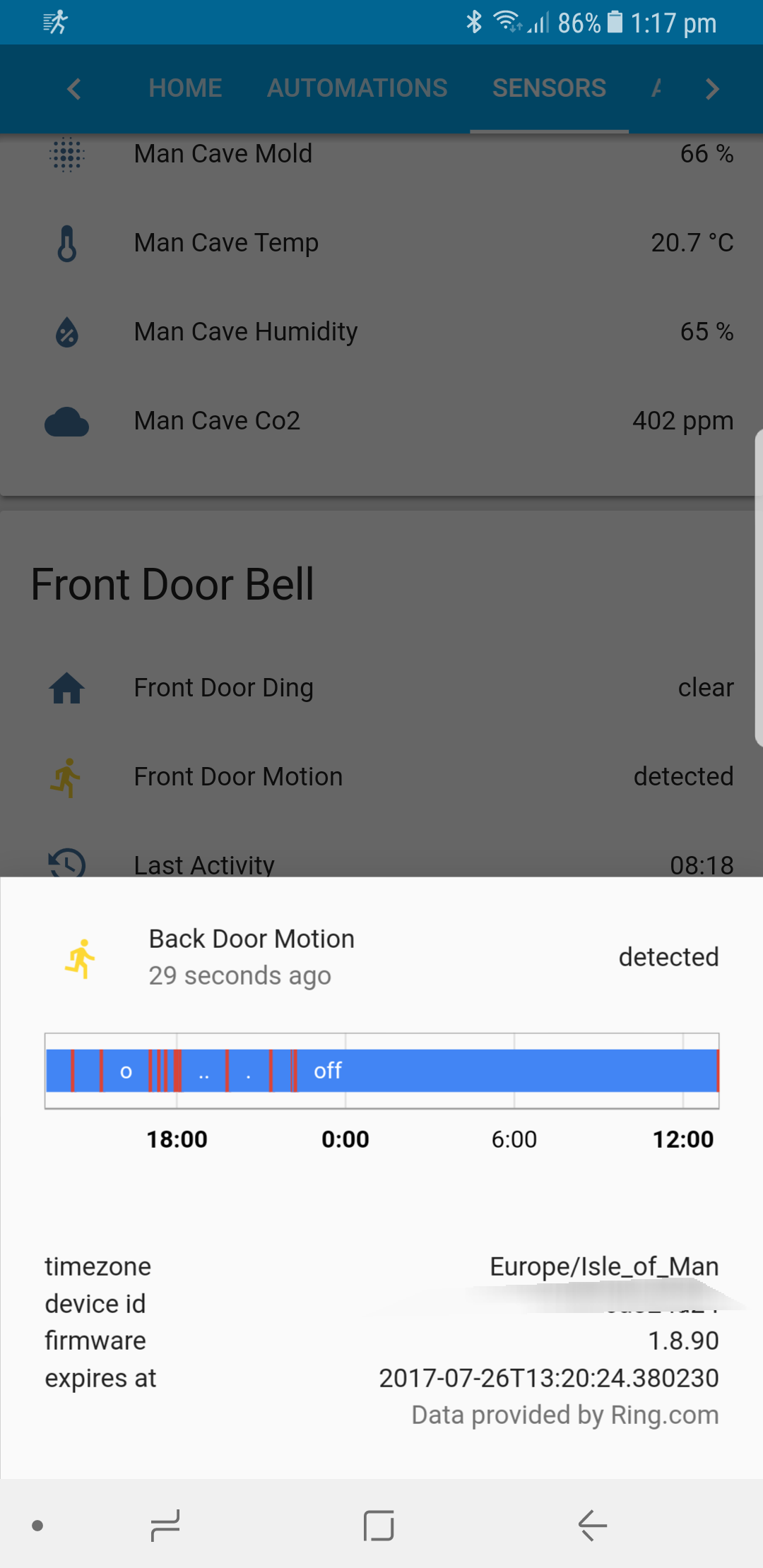Screen dimensions: 763x1568
Task: Tap the expires at timestamp value
Action: point(549,1377)
